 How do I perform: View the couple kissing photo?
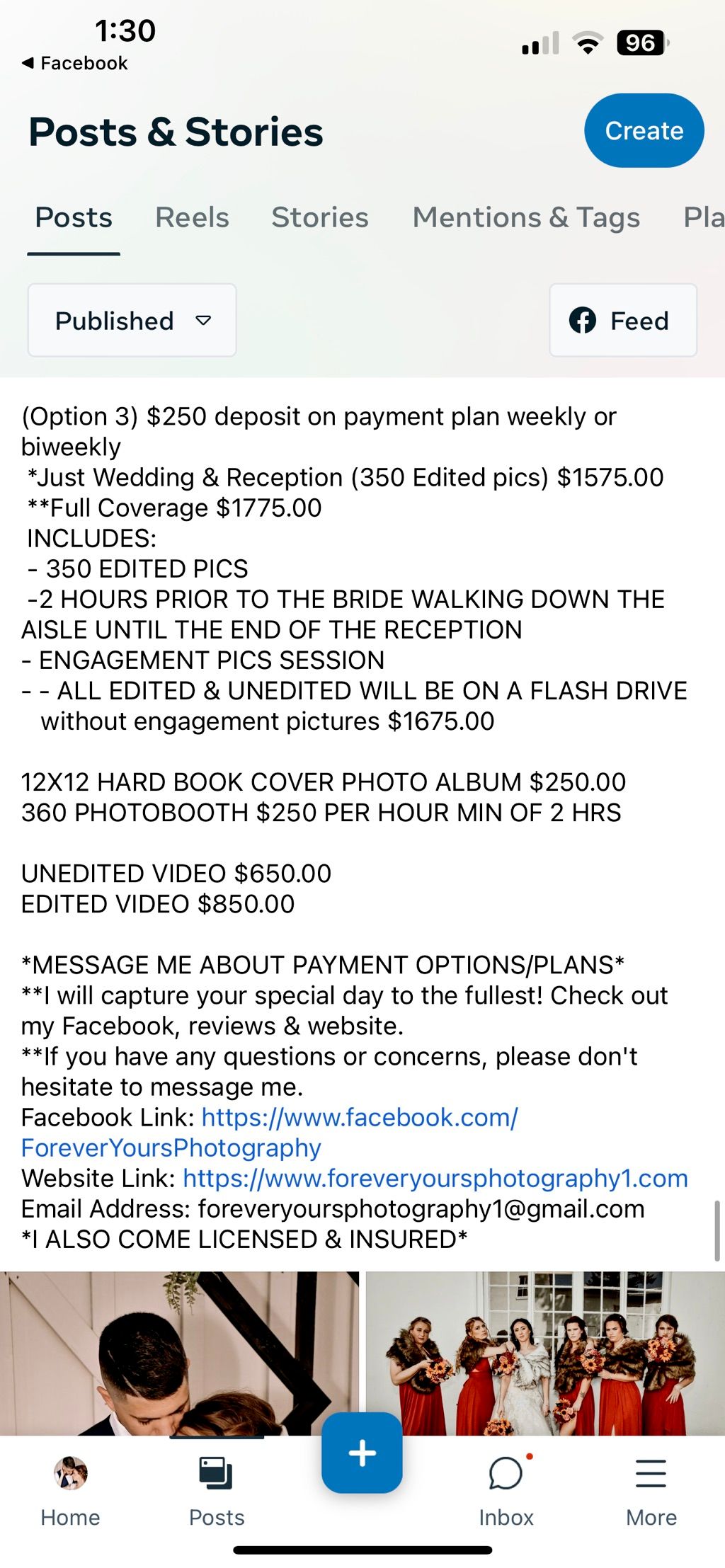tap(178, 1352)
